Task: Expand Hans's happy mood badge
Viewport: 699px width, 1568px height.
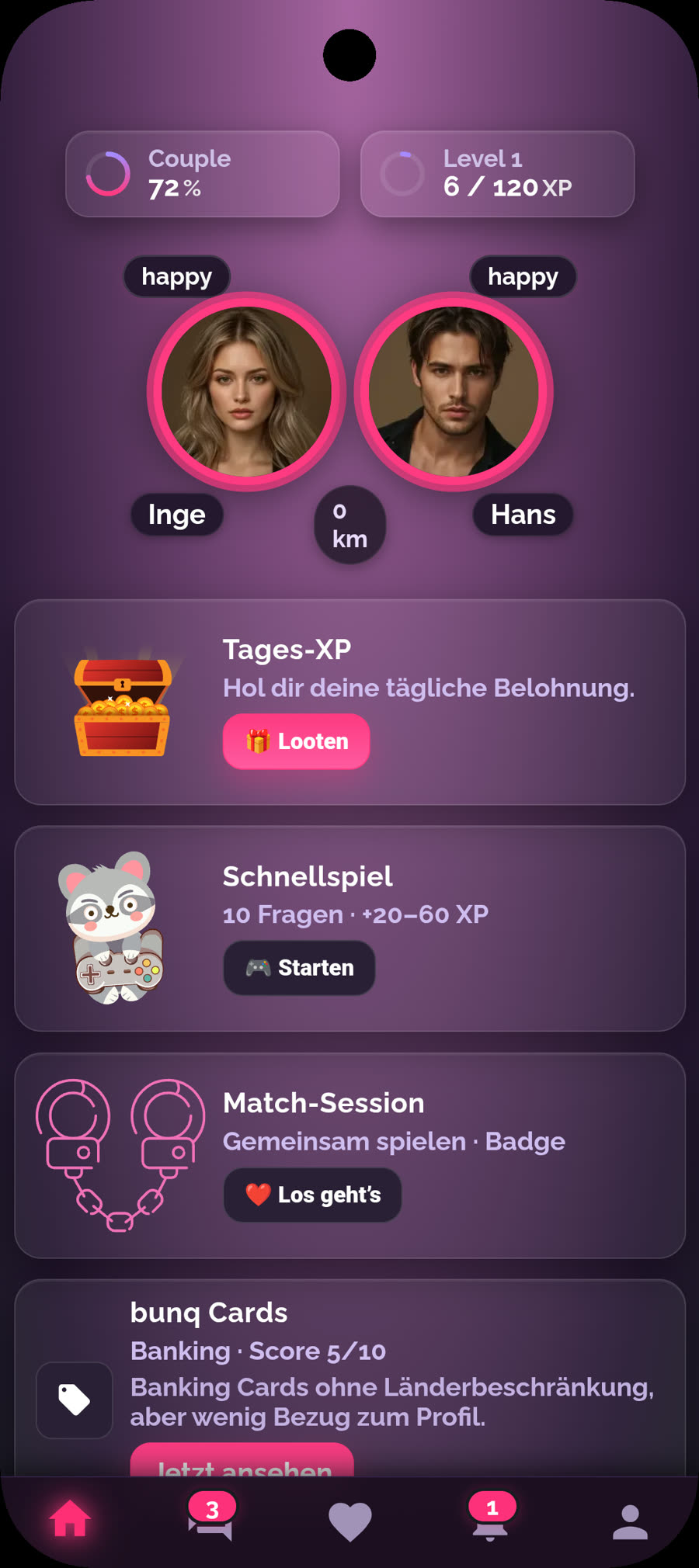Action: (522, 276)
